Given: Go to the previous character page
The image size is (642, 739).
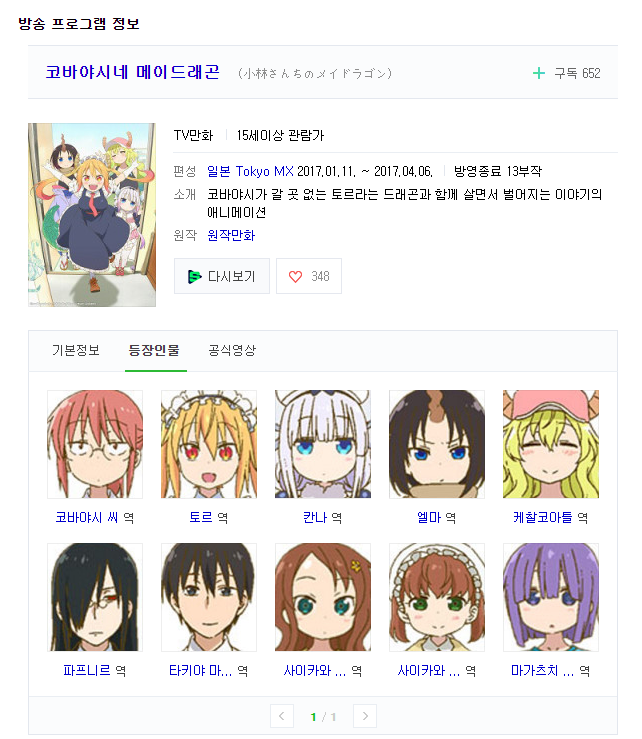Looking at the screenshot, I should point(282,717).
